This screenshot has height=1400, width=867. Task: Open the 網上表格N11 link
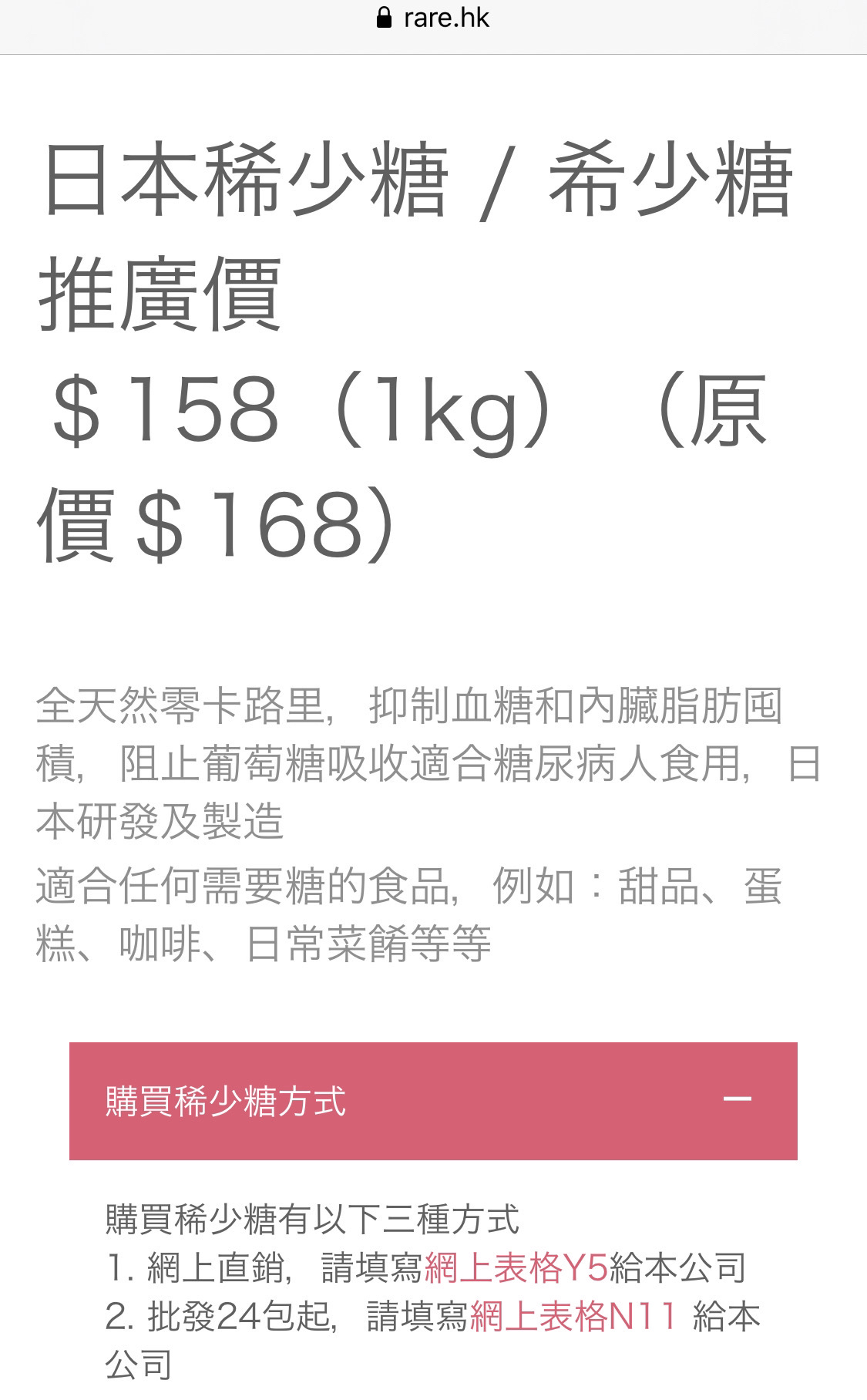573,1316
